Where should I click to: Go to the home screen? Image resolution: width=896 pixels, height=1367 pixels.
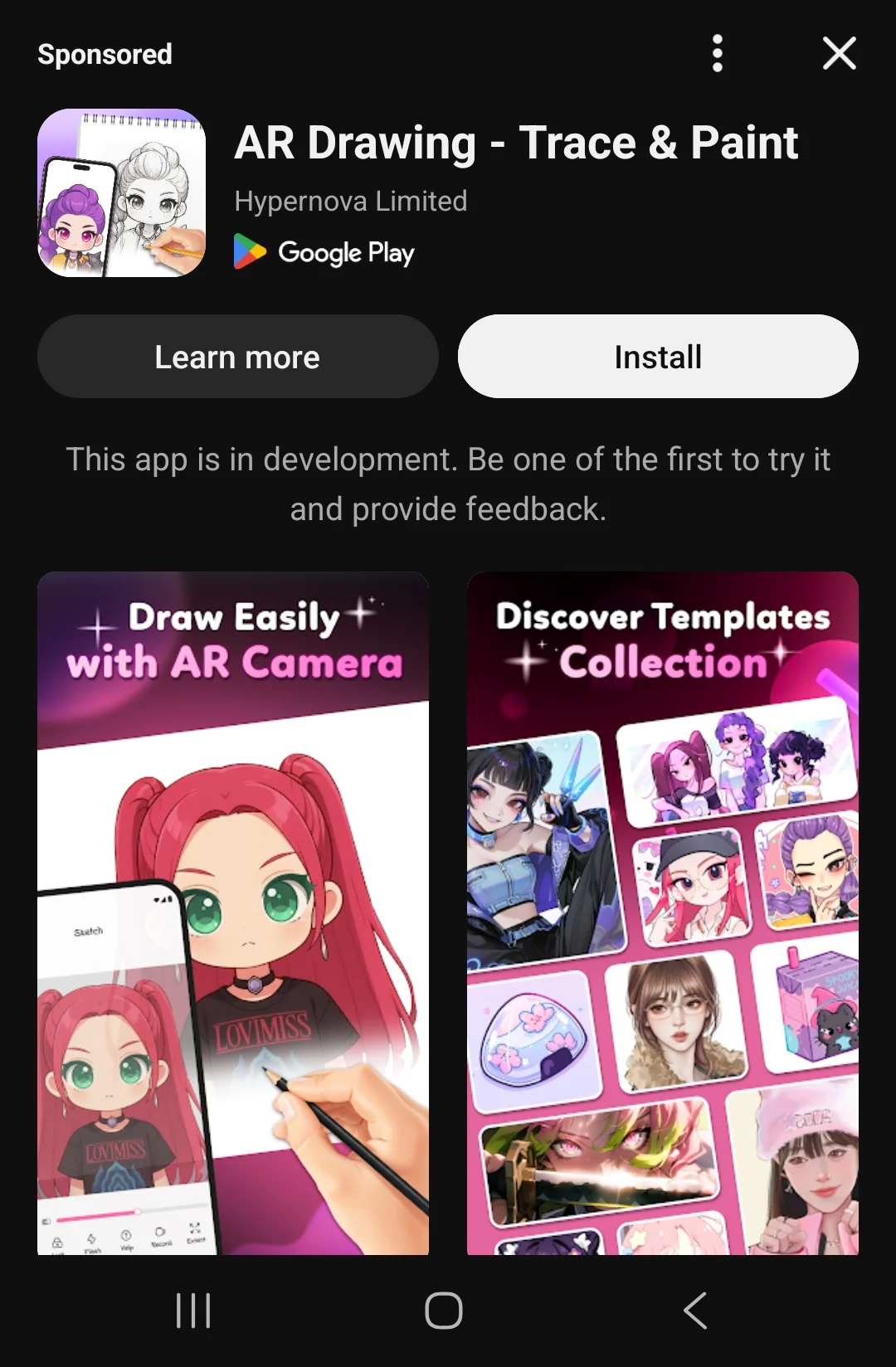pyautogui.click(x=444, y=1311)
